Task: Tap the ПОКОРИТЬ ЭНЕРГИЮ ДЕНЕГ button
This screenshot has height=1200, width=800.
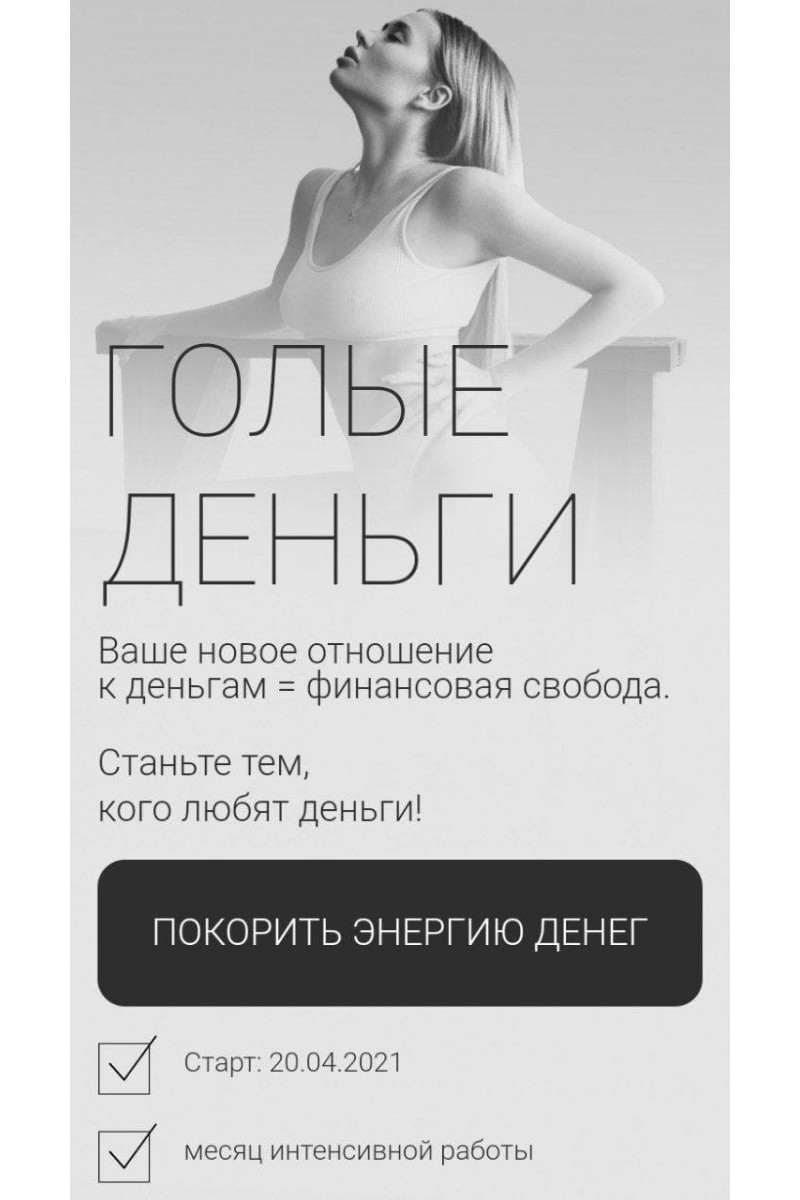Action: (x=400, y=932)
